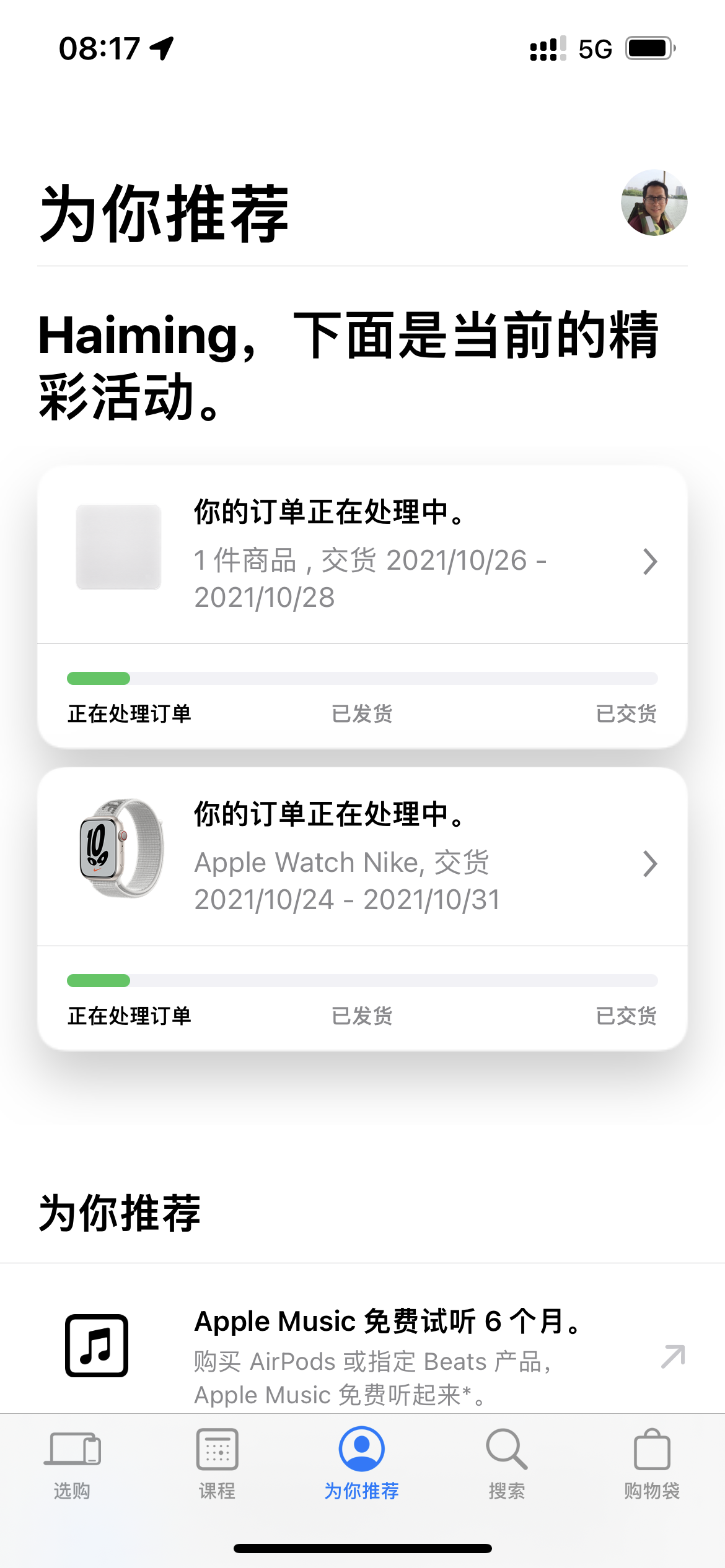The height and width of the screenshot is (1568, 725).
Task: Select the 为你推荐 tab
Action: (362, 1464)
